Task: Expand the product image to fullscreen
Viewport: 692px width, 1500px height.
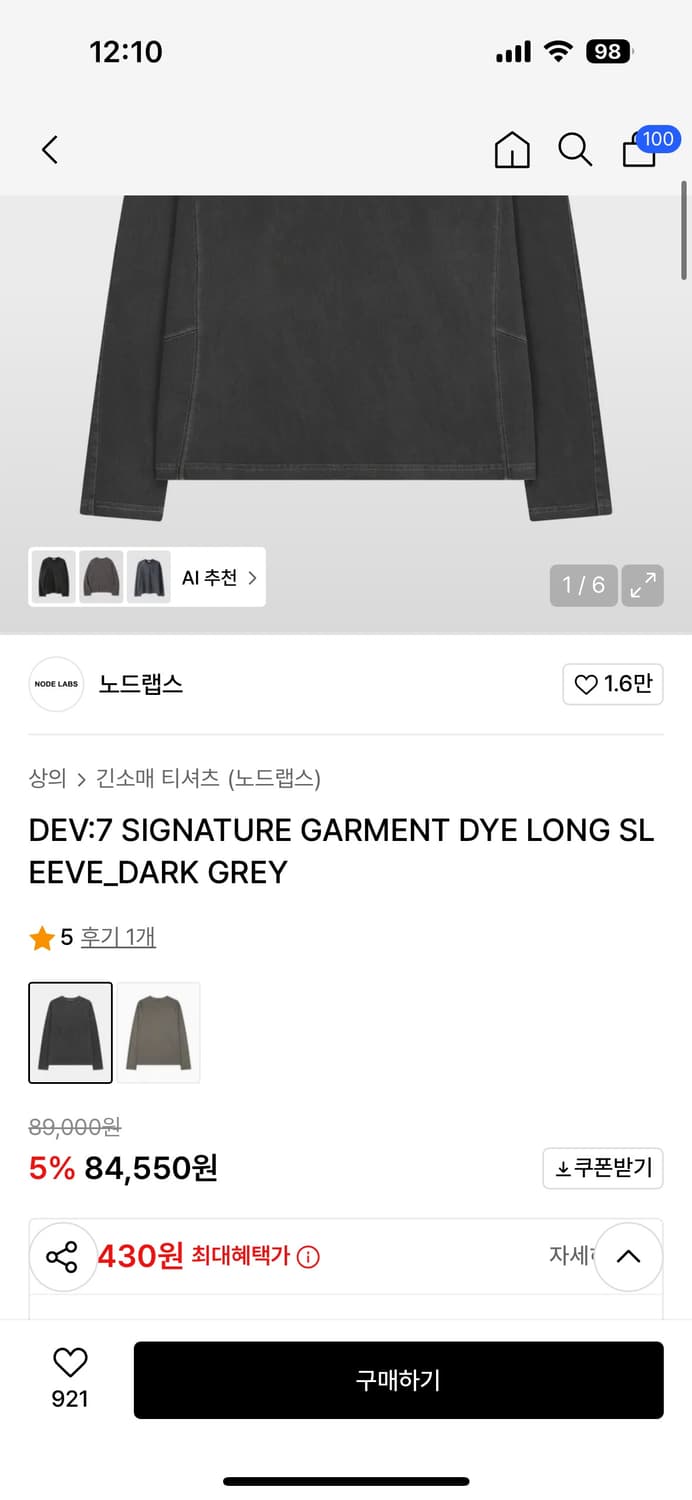Action: click(x=642, y=585)
